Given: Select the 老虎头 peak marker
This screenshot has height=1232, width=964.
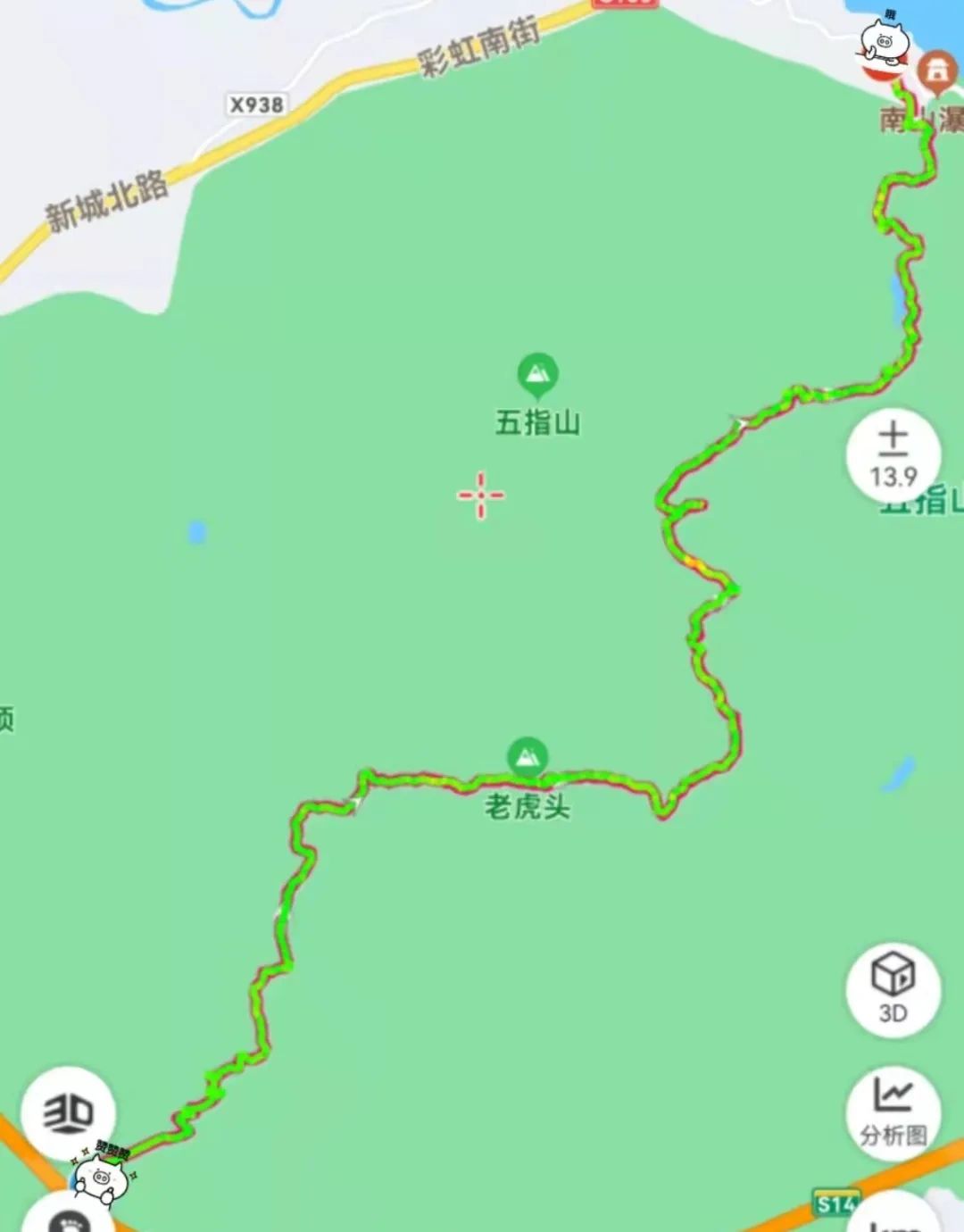Looking at the screenshot, I should tap(528, 757).
